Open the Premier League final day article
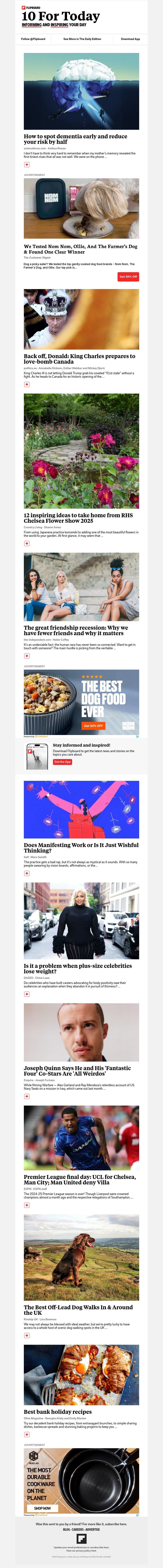 coord(79,1179)
